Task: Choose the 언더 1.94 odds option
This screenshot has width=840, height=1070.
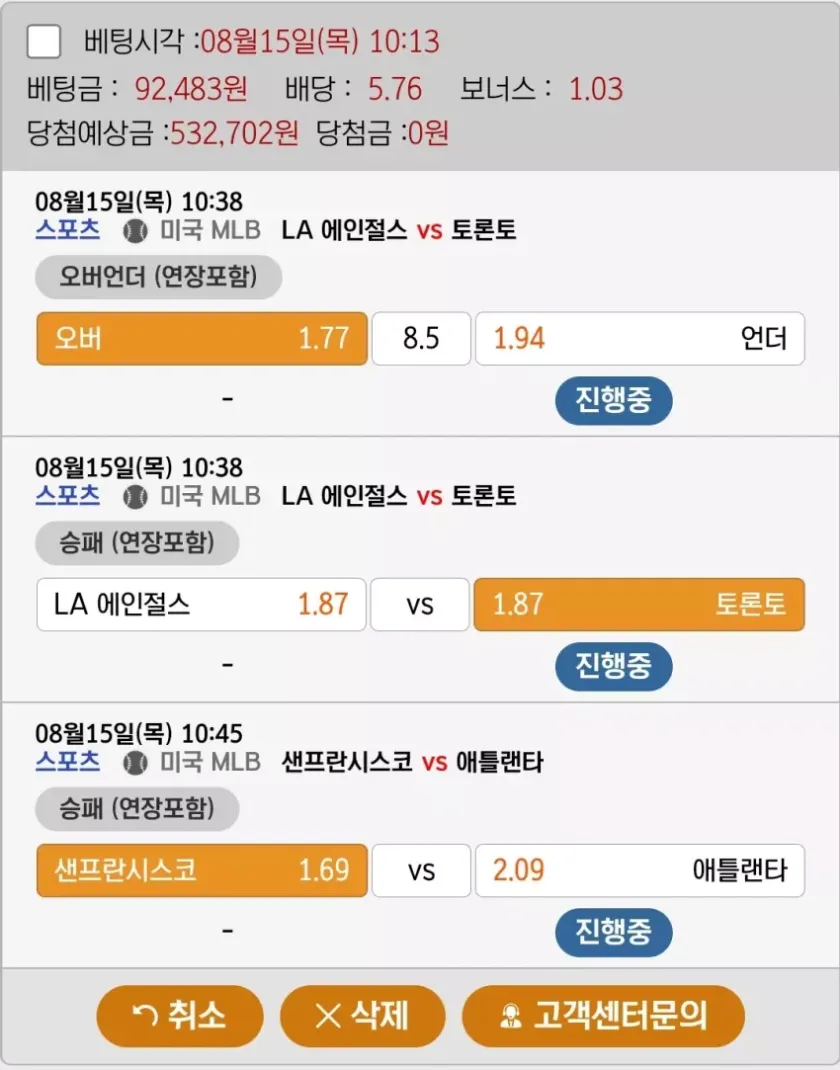Action: 639,338
